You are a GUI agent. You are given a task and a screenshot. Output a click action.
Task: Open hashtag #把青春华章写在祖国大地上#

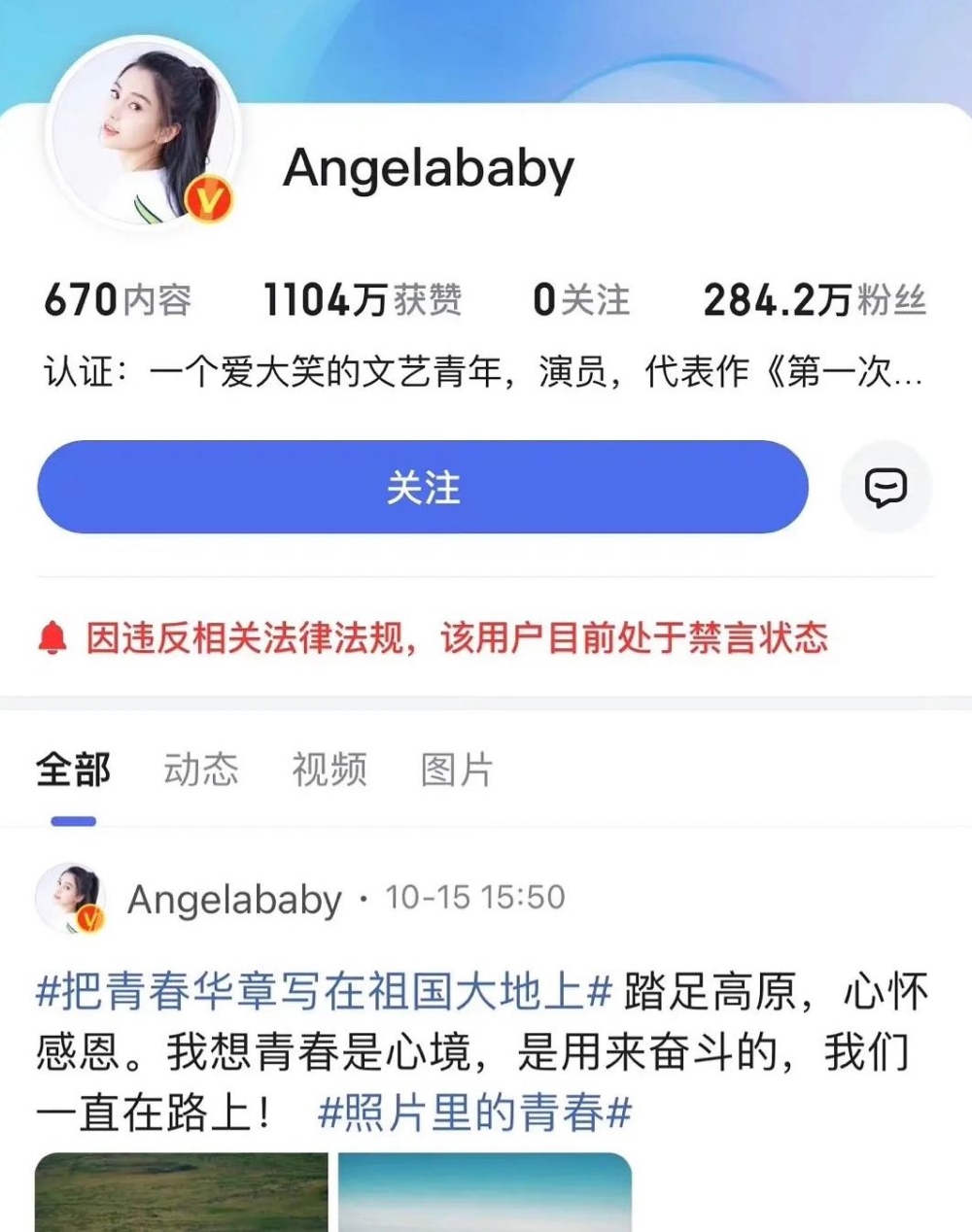point(324,992)
